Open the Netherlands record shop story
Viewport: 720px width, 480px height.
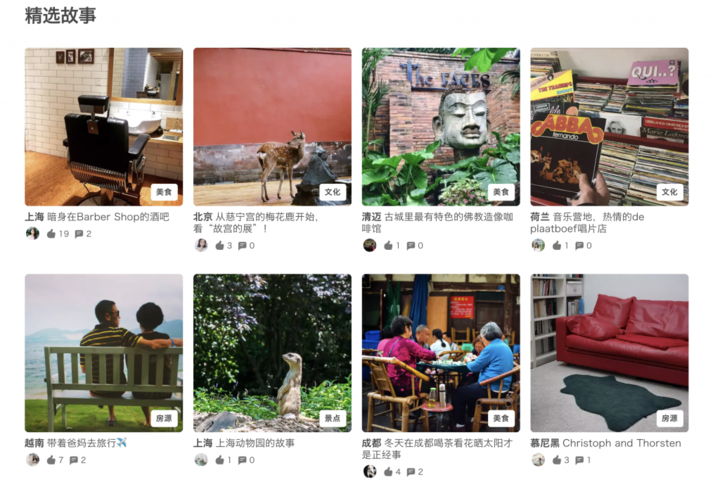609,126
